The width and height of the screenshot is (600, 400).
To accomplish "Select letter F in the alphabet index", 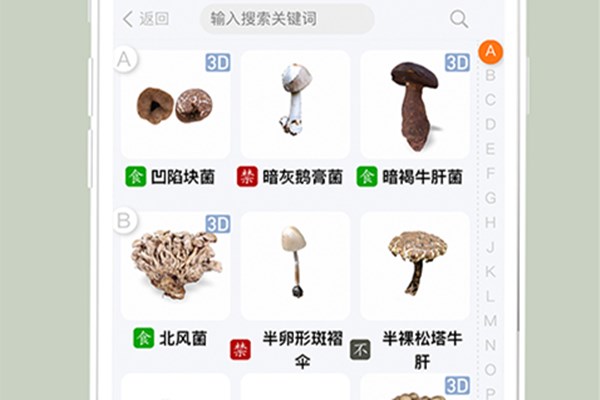I will click(x=490, y=173).
